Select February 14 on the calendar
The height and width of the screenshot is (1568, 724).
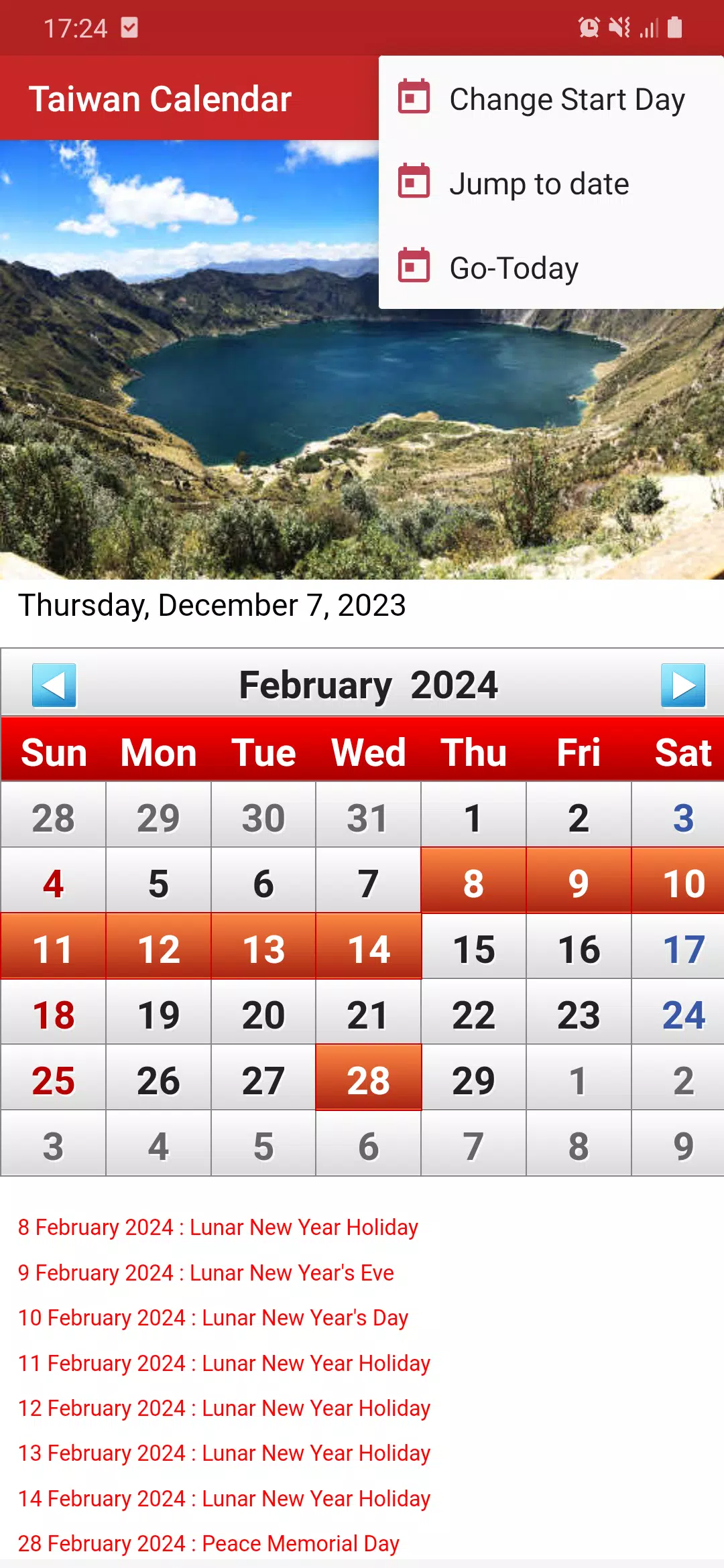369,948
